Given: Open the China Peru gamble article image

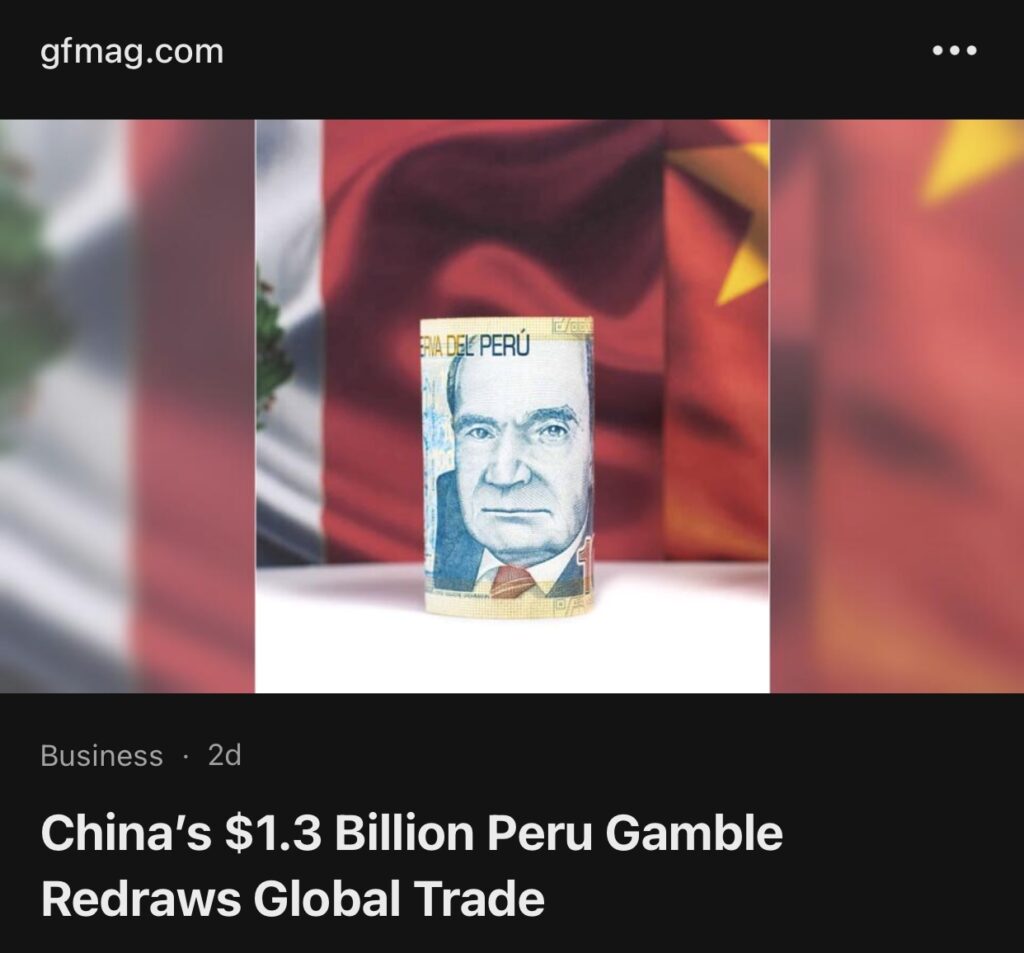Looking at the screenshot, I should (512, 406).
